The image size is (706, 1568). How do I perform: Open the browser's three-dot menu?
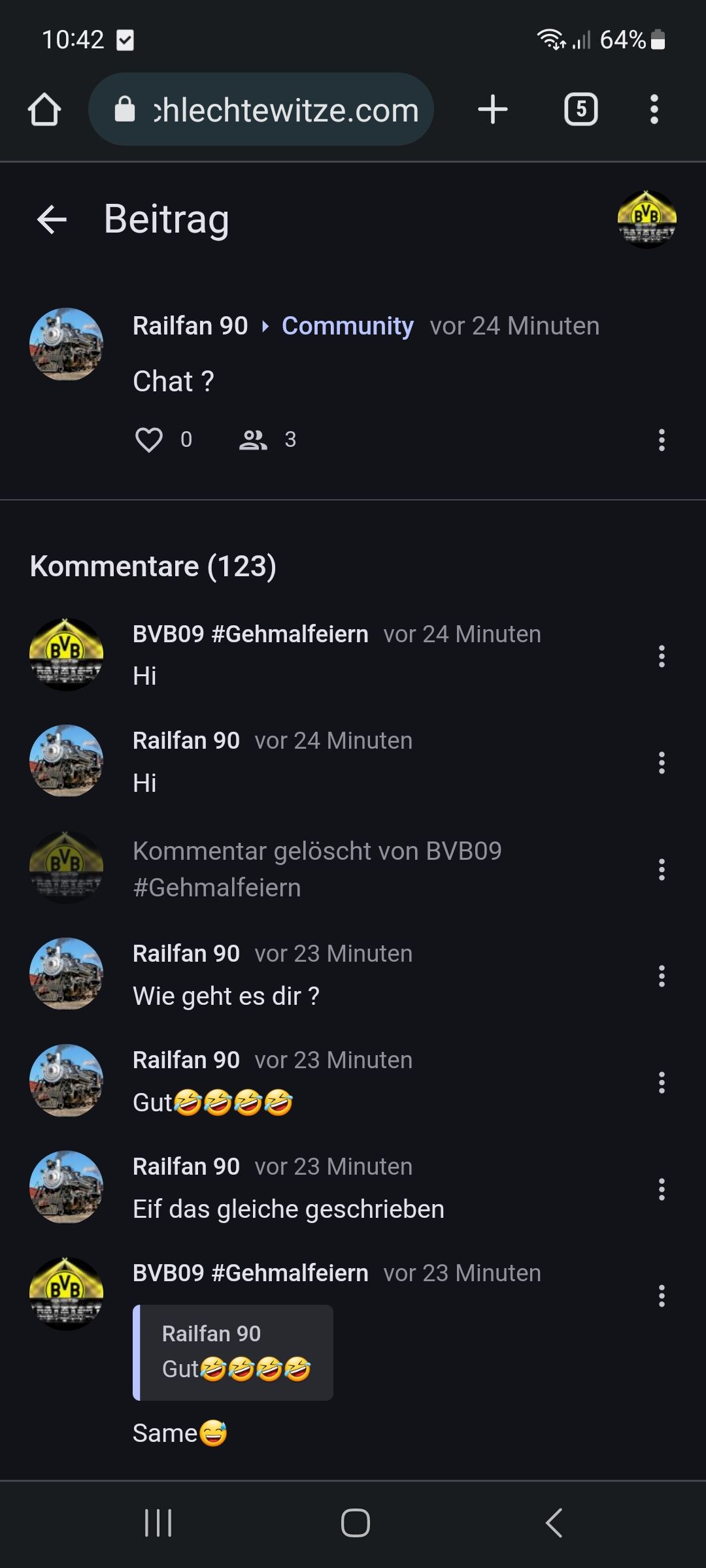coord(654,109)
